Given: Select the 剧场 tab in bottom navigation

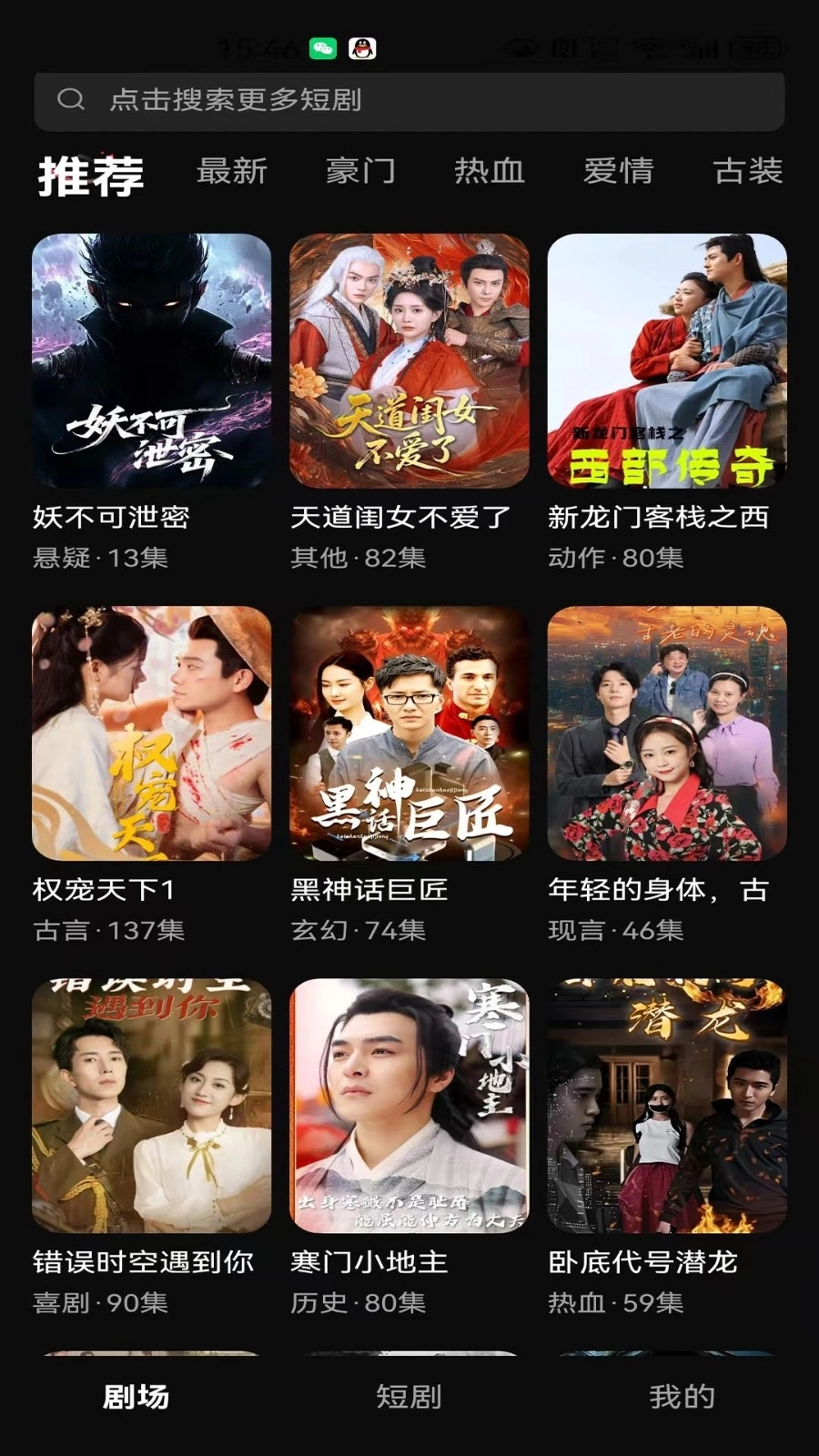Looking at the screenshot, I should (136, 1399).
